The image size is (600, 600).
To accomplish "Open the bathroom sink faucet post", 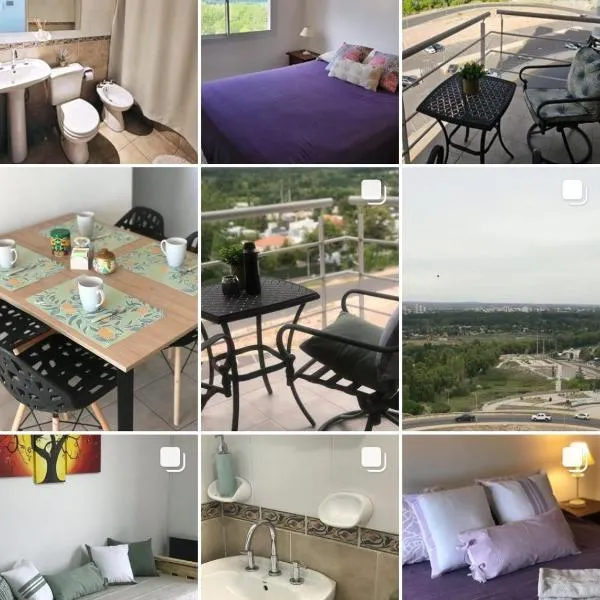I will coord(299,517).
